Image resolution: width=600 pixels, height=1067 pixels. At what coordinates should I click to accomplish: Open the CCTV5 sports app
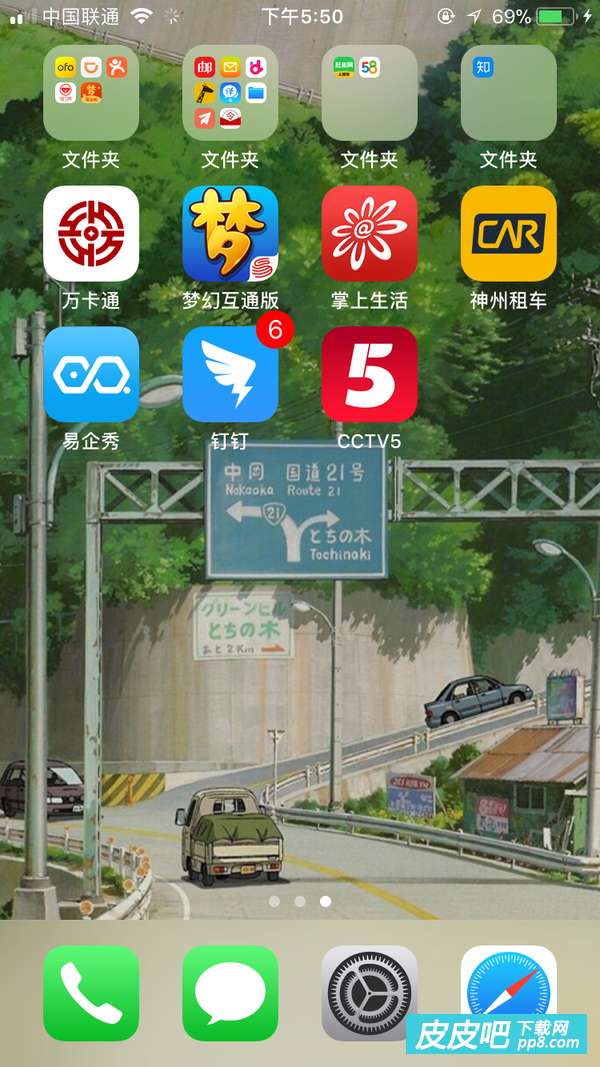(x=369, y=374)
